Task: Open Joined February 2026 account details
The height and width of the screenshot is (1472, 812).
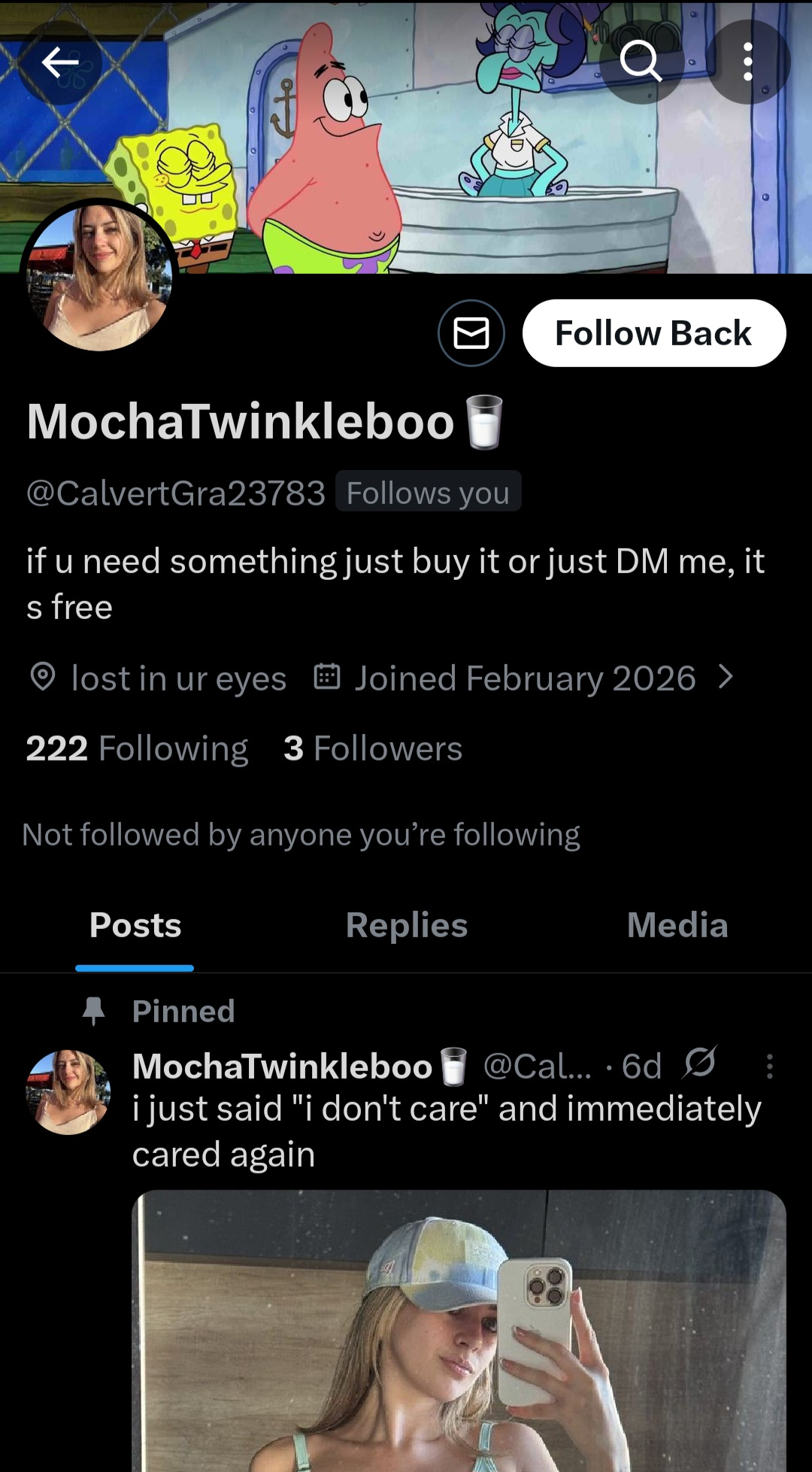Action: [x=524, y=678]
